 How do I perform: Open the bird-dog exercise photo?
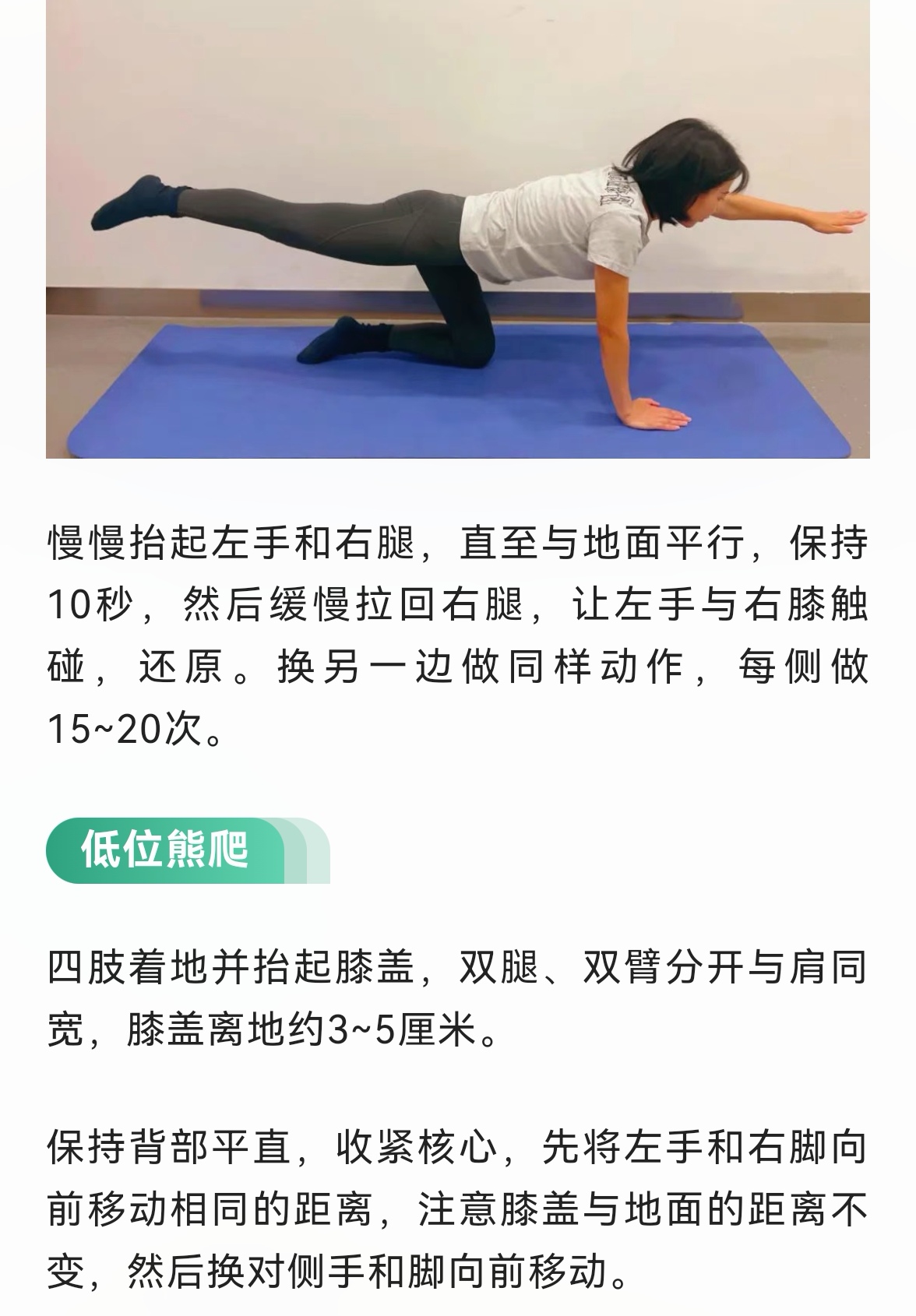458,230
